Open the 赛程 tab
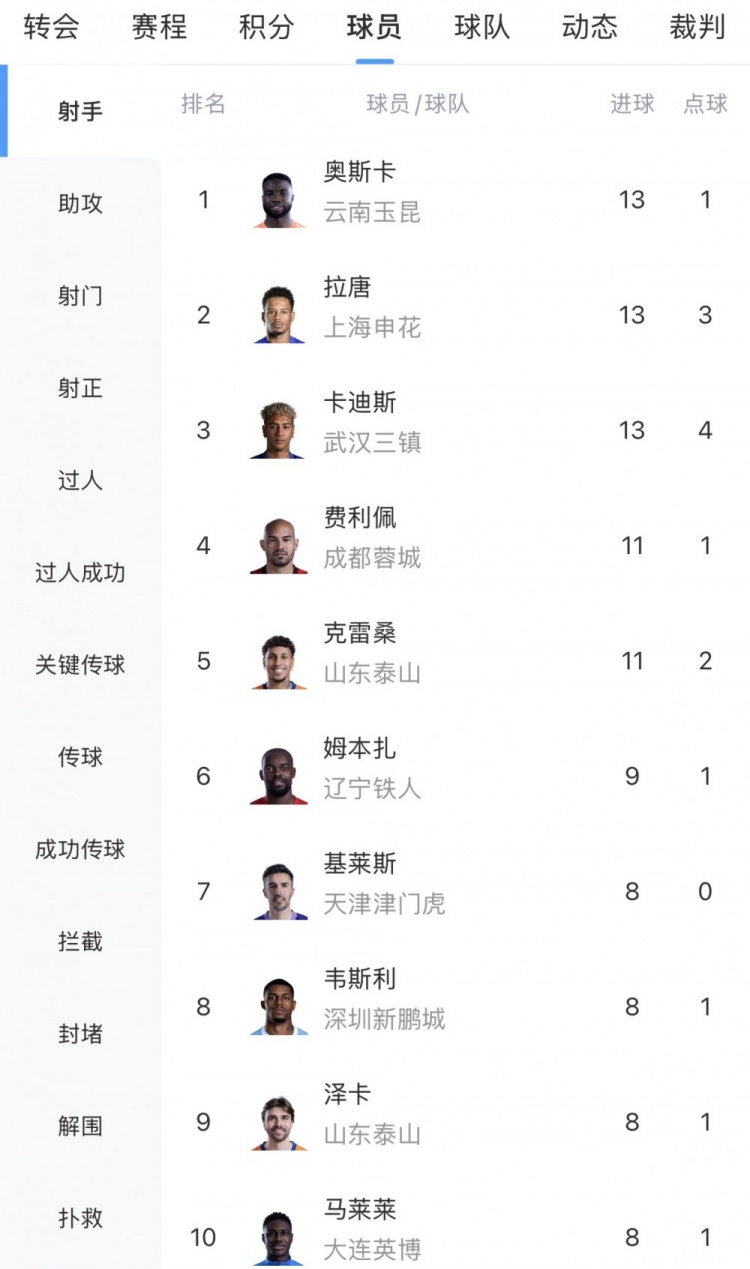Image resolution: width=750 pixels, height=1269 pixels. pyautogui.click(x=159, y=27)
